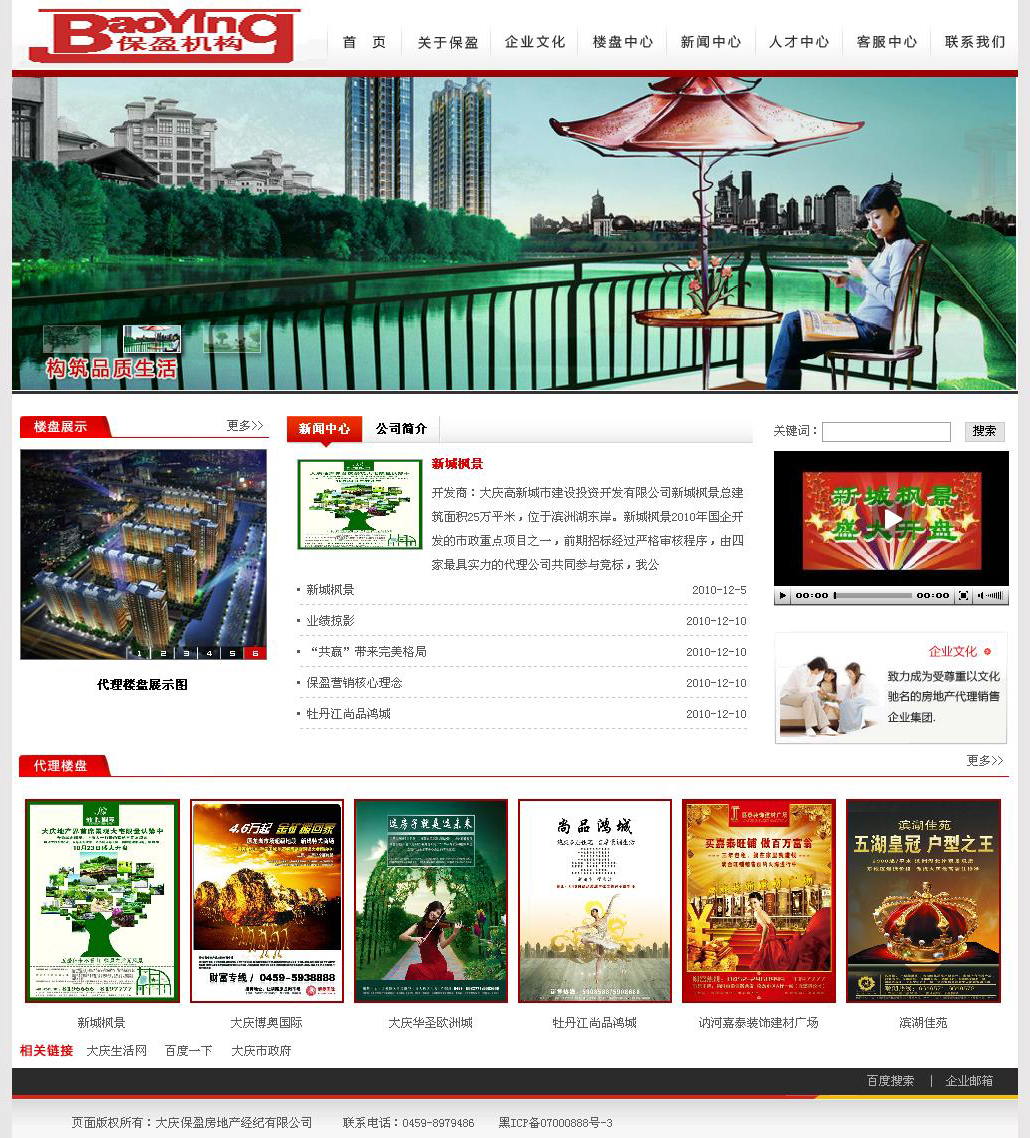Open the 滨湖佳苑 property tile
Screen dimensions: 1030x1138
pos(923,900)
